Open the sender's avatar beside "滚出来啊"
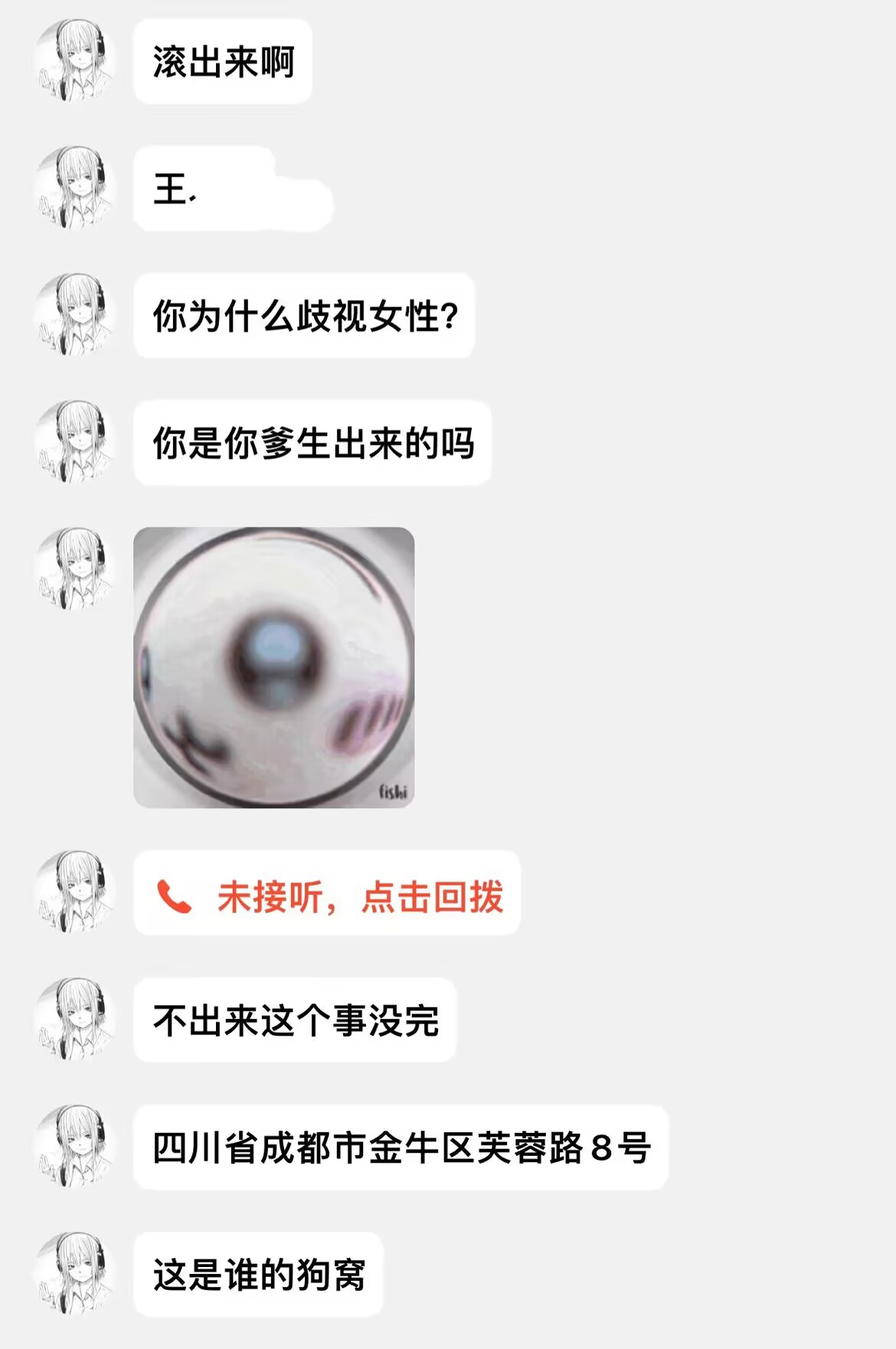 (x=76, y=61)
